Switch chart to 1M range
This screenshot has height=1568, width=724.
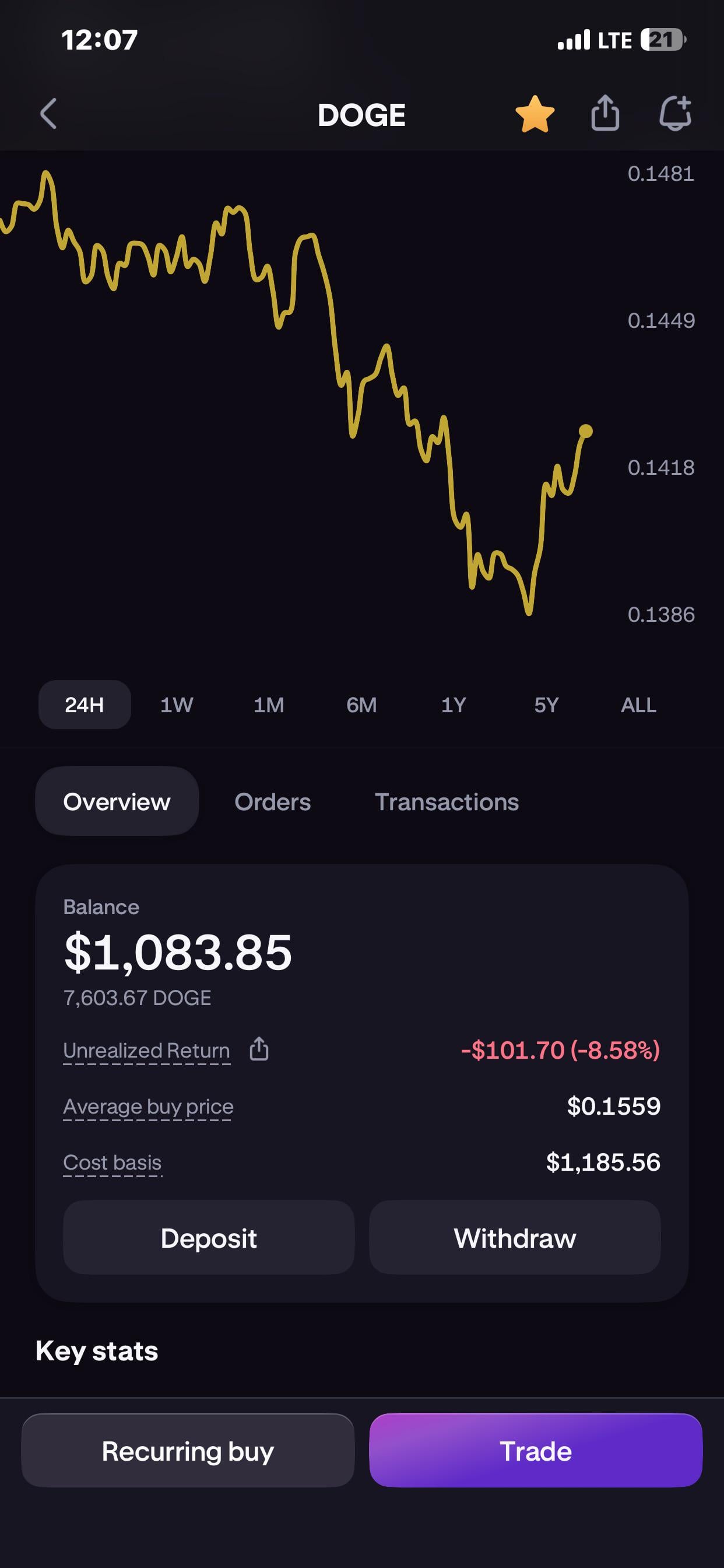[269, 705]
